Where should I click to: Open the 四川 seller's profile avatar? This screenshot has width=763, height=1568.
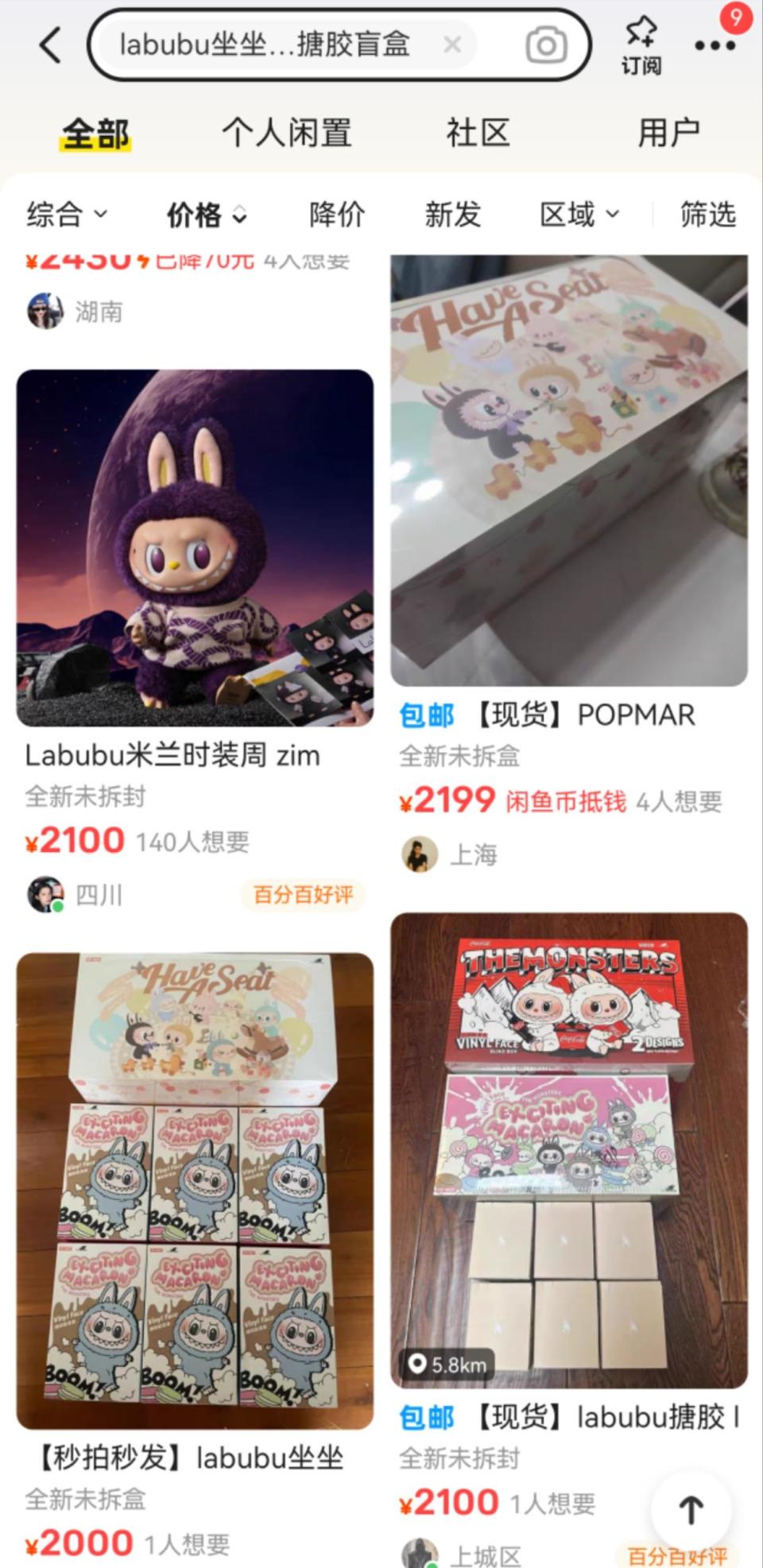45,893
